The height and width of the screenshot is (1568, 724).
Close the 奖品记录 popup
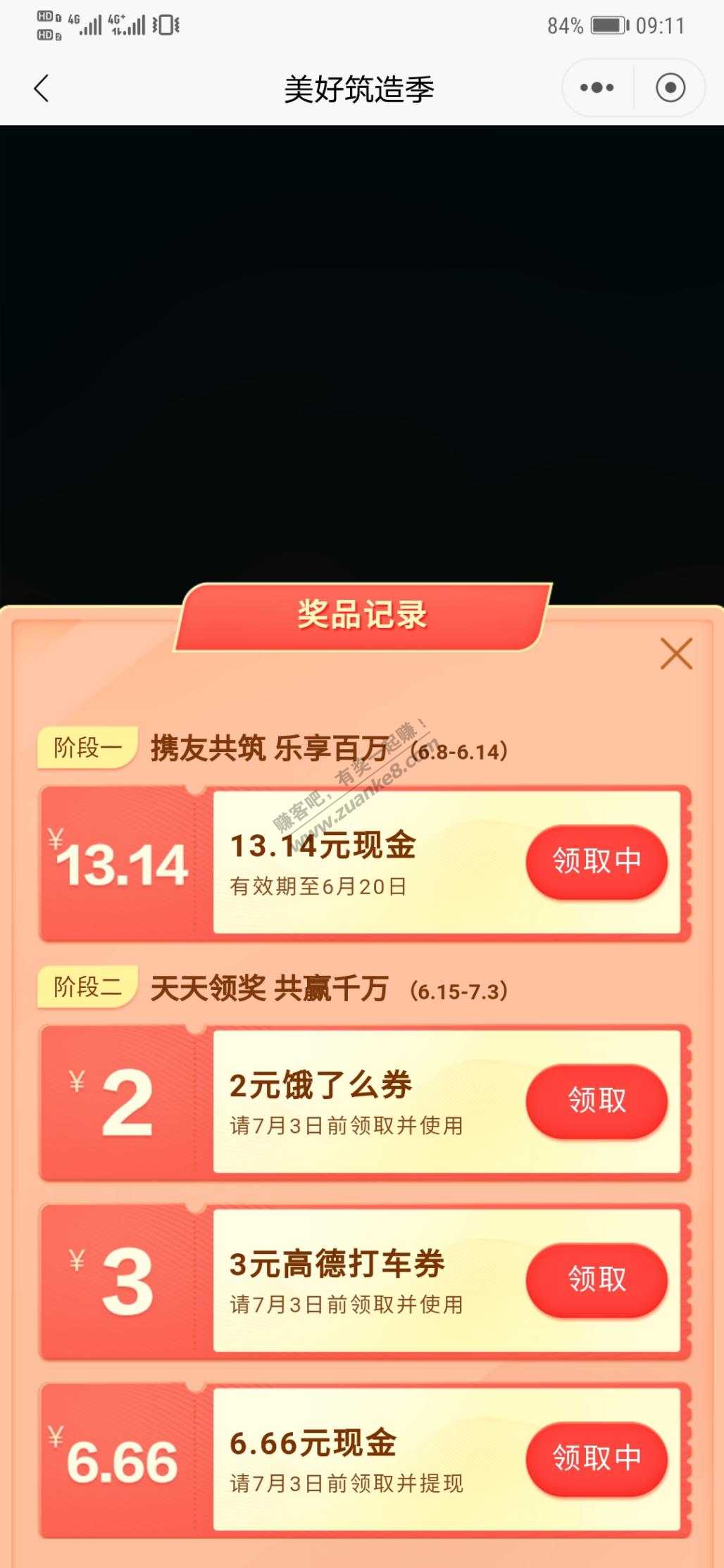pos(676,653)
